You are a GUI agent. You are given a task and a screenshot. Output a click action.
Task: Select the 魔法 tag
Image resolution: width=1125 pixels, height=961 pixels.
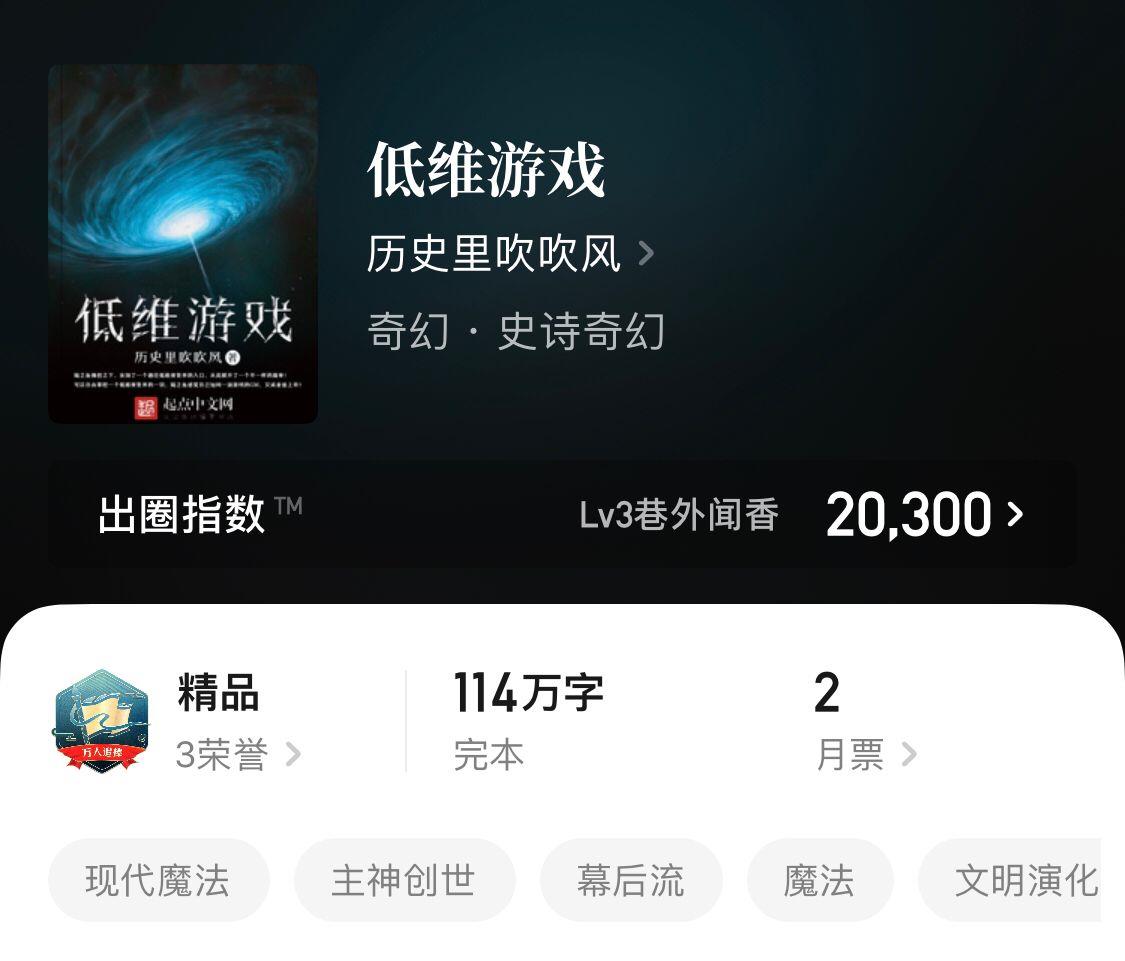pyautogui.click(x=819, y=880)
